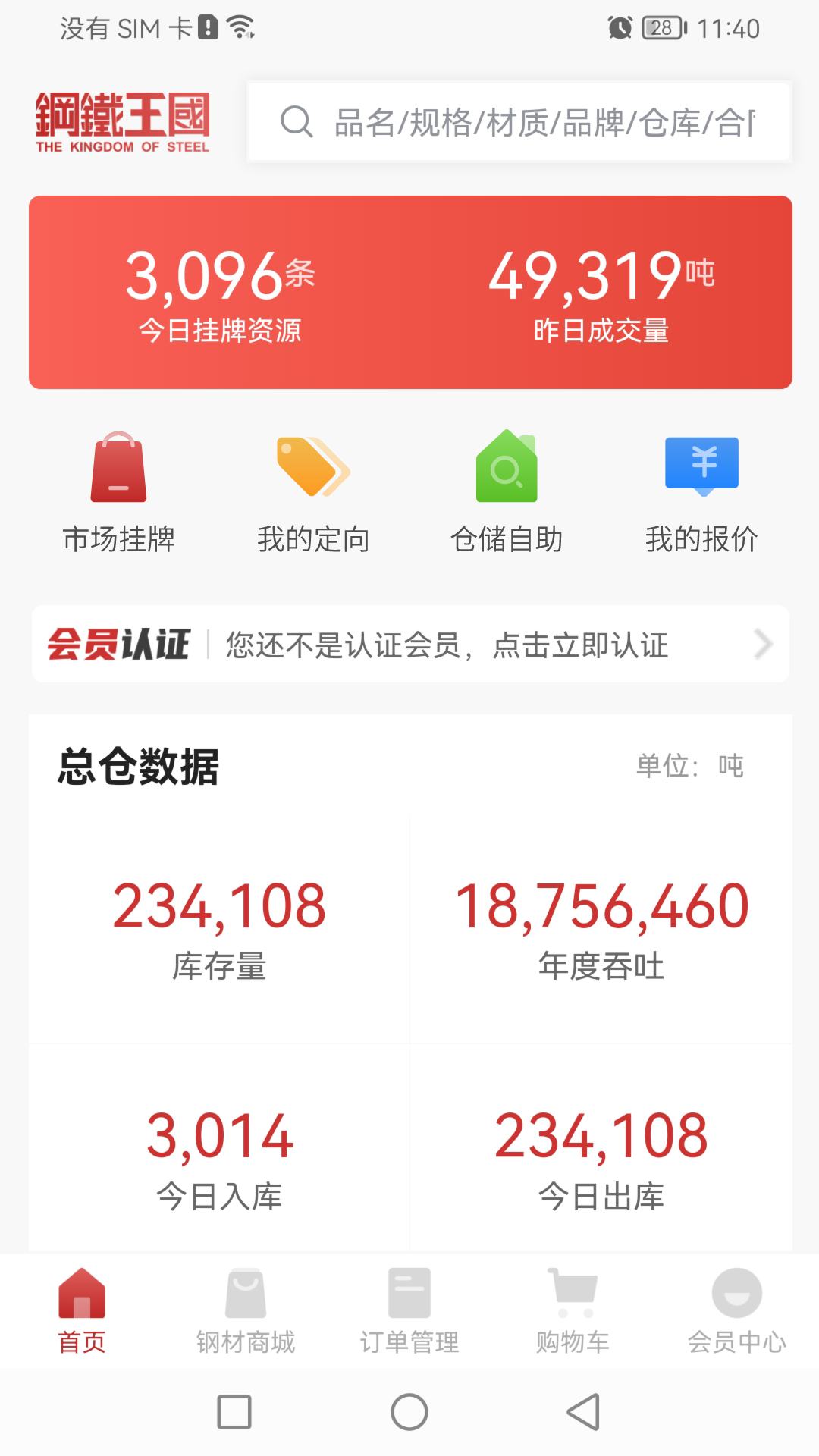819x1456 pixels.
Task: Open the 订单管理 order management icon
Action: tap(409, 1293)
